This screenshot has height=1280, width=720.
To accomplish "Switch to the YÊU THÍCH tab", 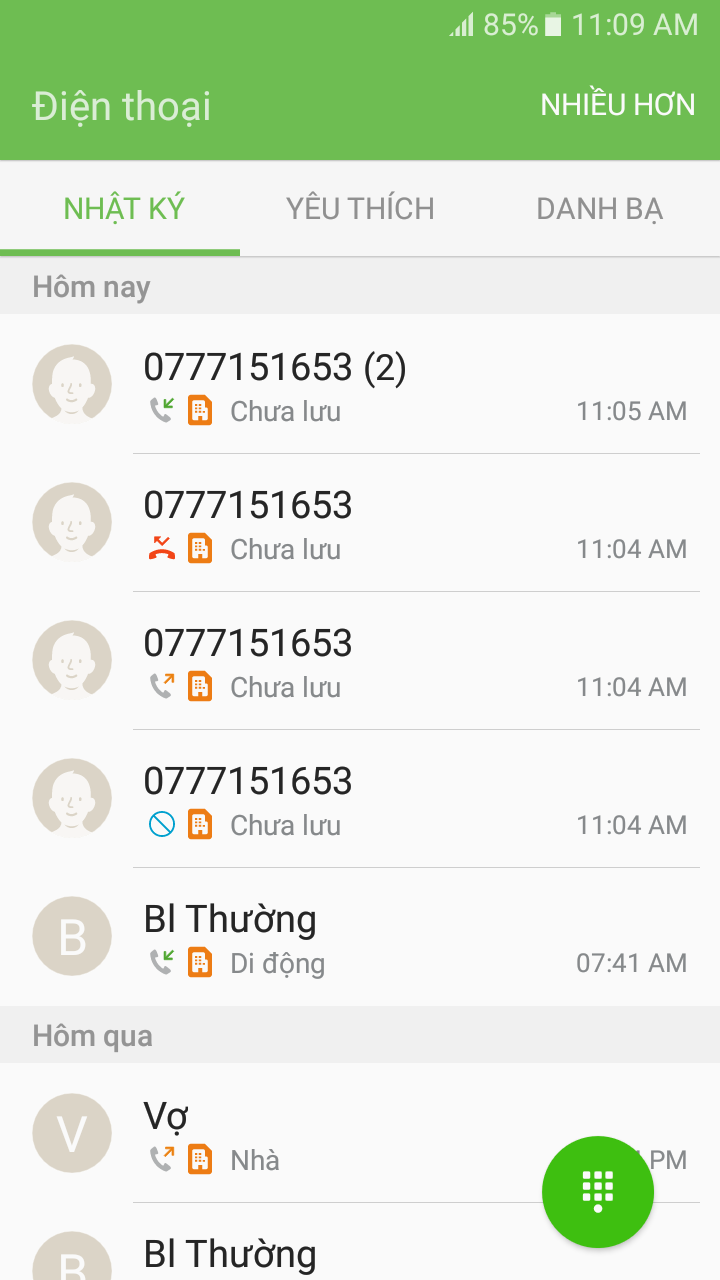I will tap(360, 208).
